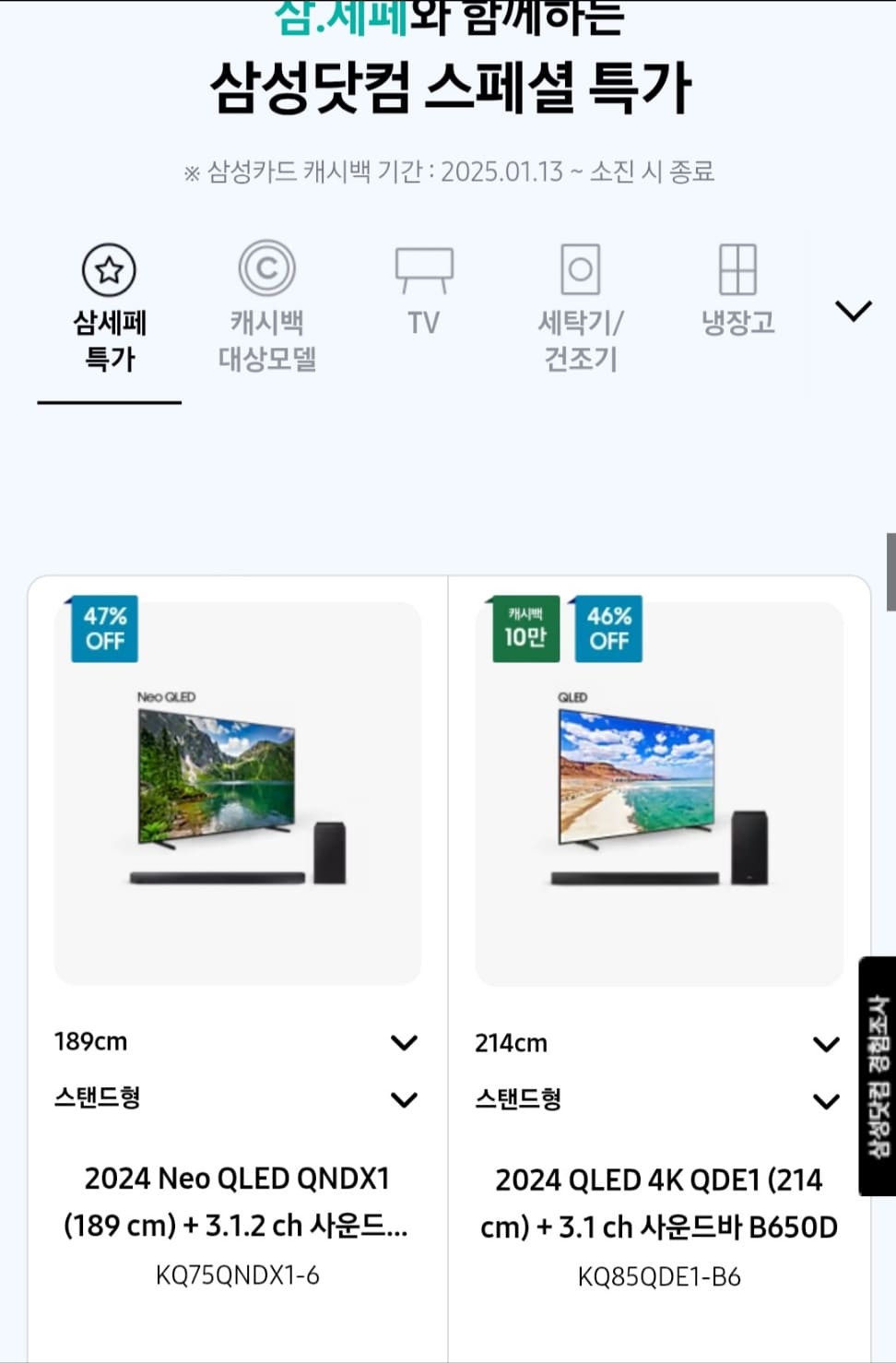Screen dimensions: 896x1363
Task: Select the star-shaped 삼세페 특가 icon
Action: pyautogui.click(x=109, y=271)
